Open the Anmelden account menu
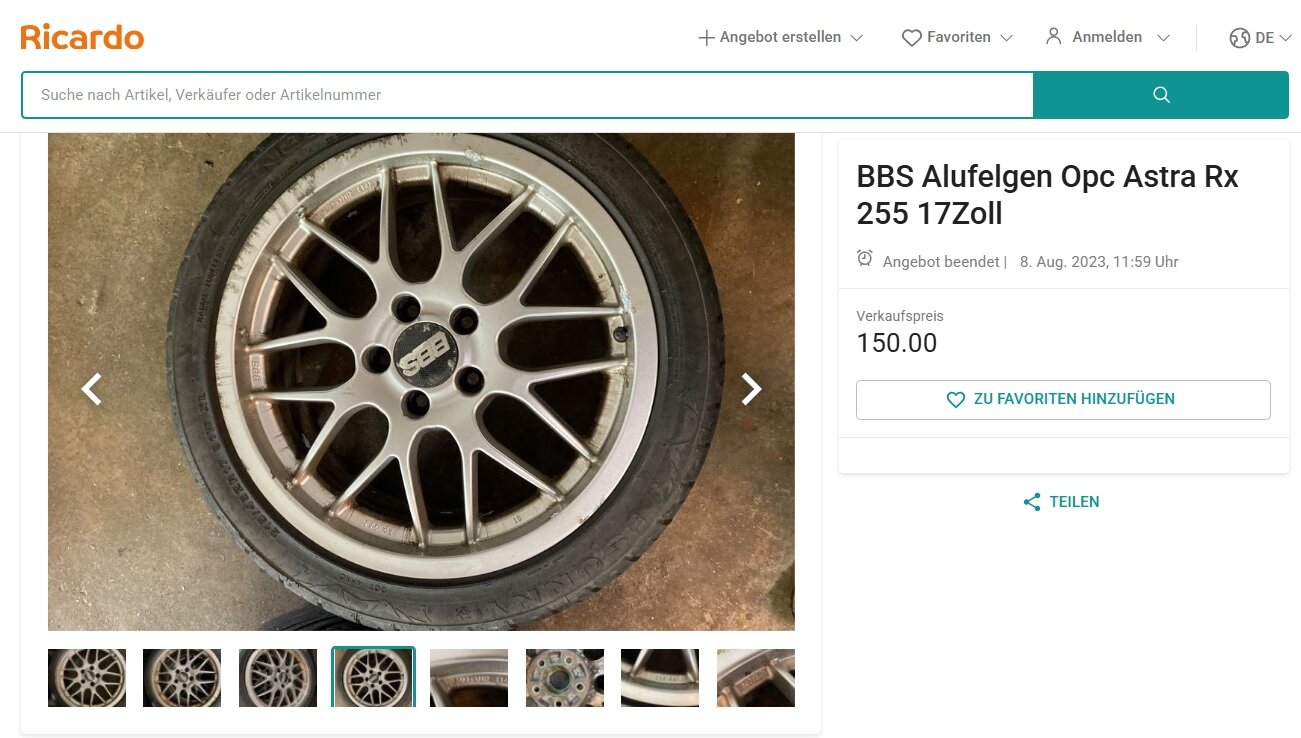 click(1107, 37)
